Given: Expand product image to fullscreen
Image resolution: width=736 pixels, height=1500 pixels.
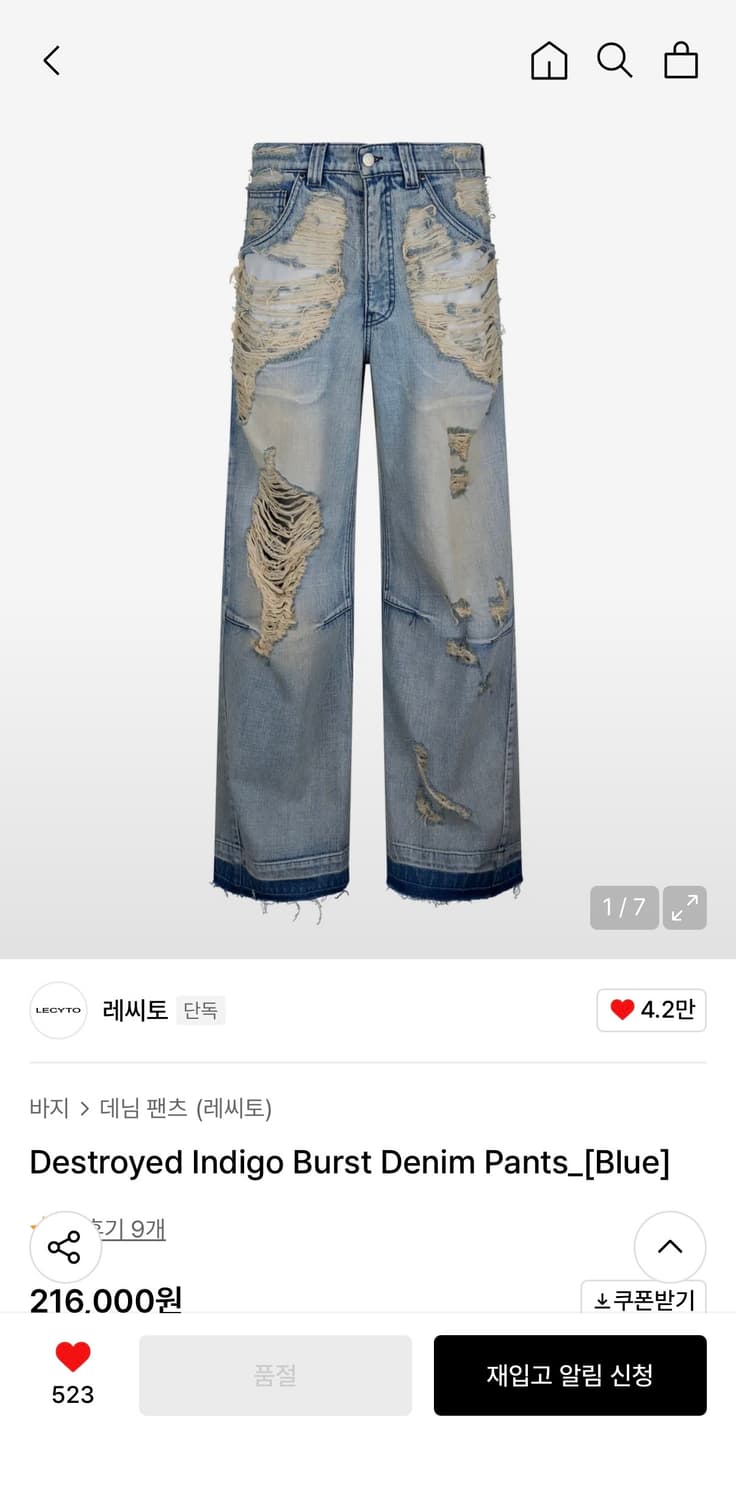Looking at the screenshot, I should pyautogui.click(x=684, y=908).
